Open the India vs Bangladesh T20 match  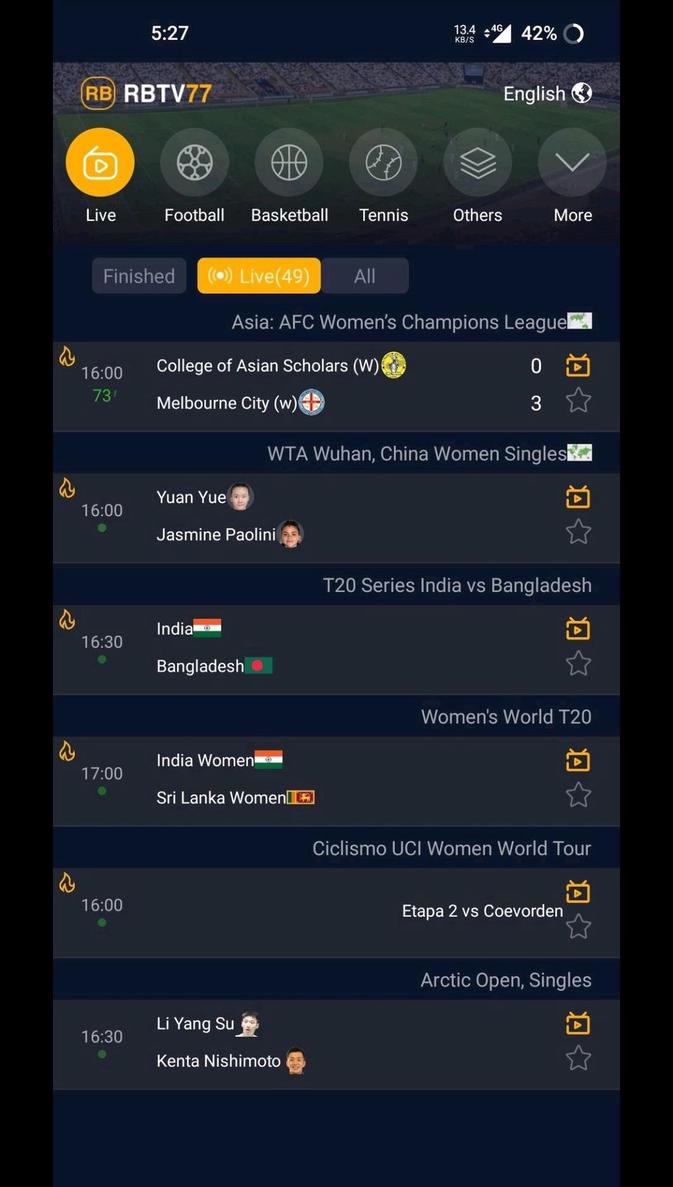tap(300, 648)
